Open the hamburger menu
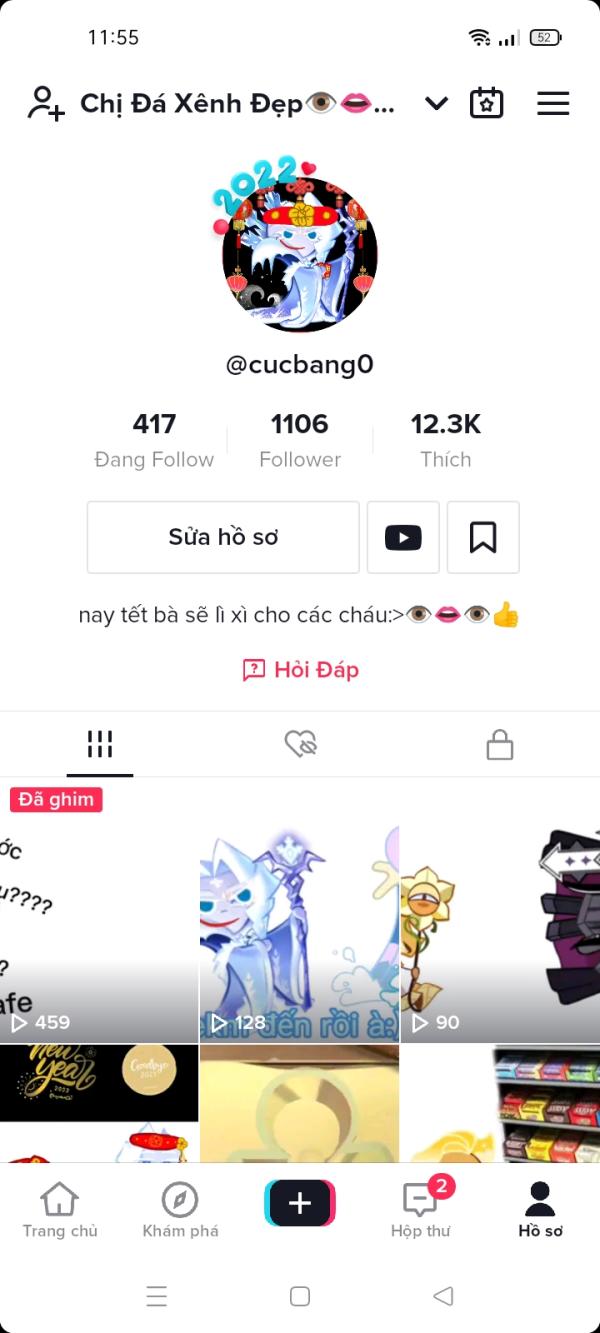Screen dimensions: 600x1333 553,103
